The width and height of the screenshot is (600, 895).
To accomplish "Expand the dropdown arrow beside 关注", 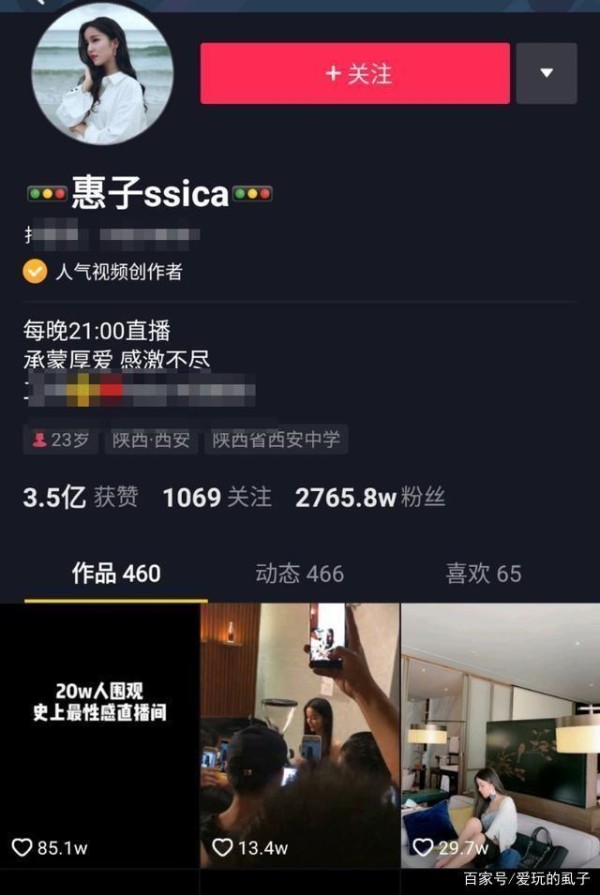I will point(546,73).
